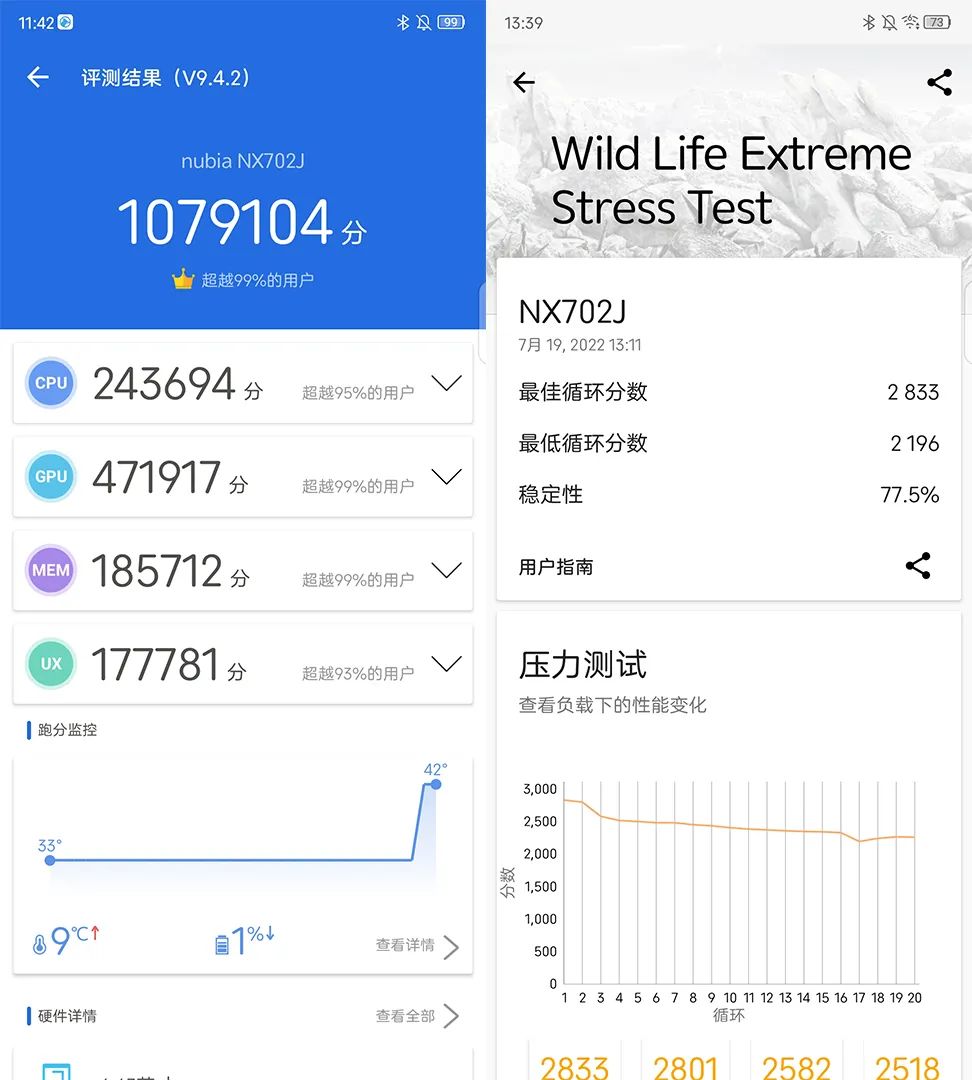
Task: Select the light blue GPU badge icon
Action: click(51, 477)
